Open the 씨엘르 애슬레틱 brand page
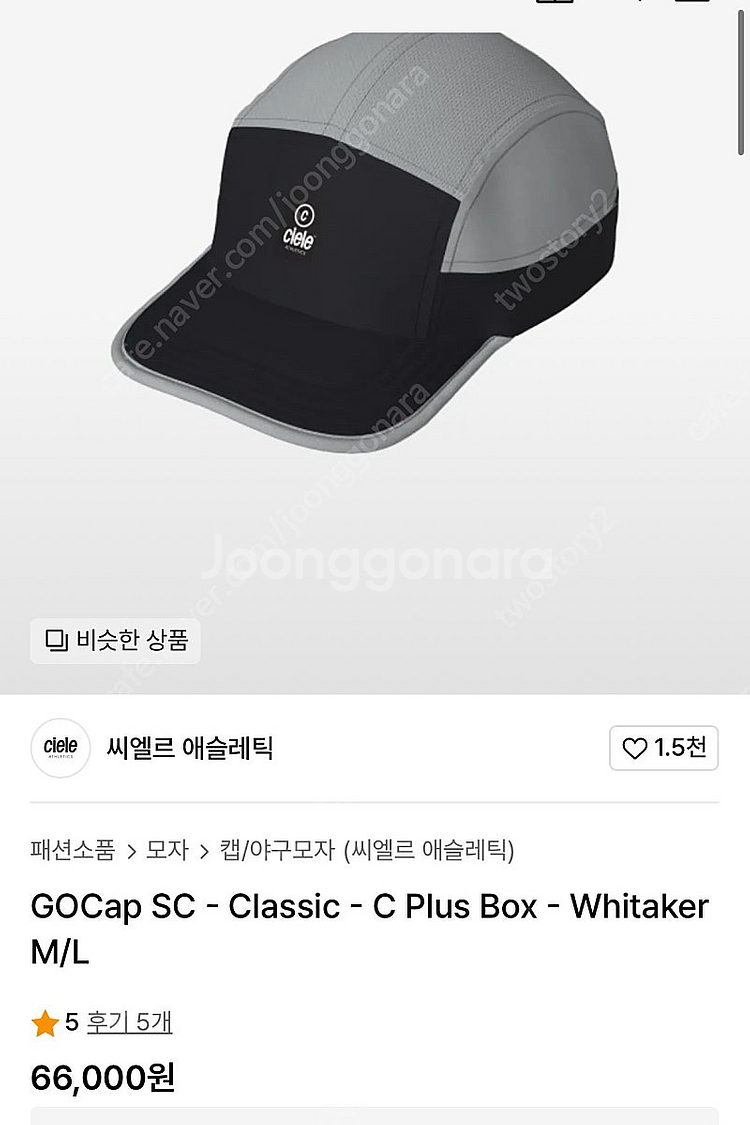This screenshot has width=750, height=1125. (x=189, y=748)
